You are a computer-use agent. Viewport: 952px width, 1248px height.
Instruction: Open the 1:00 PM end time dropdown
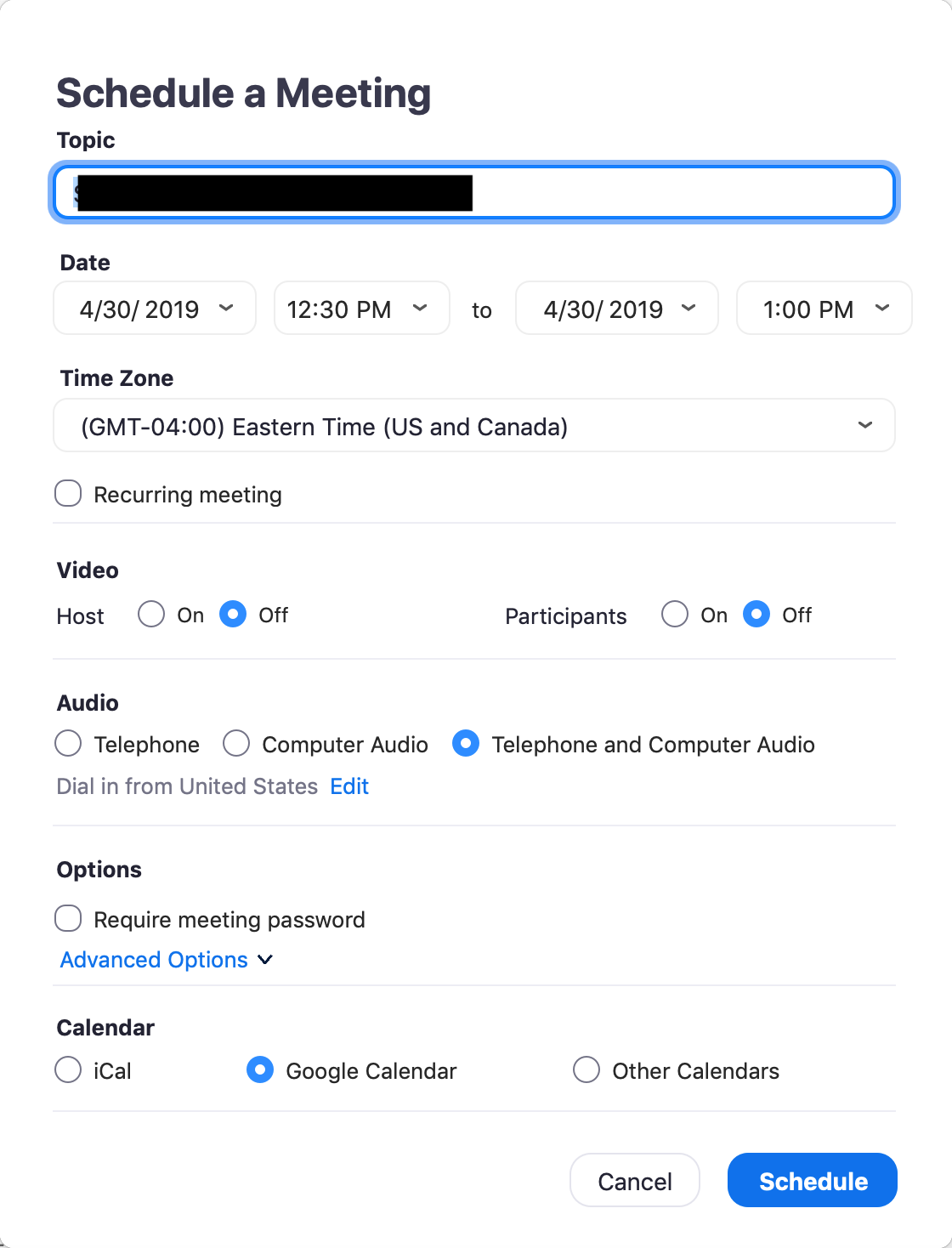(x=824, y=309)
